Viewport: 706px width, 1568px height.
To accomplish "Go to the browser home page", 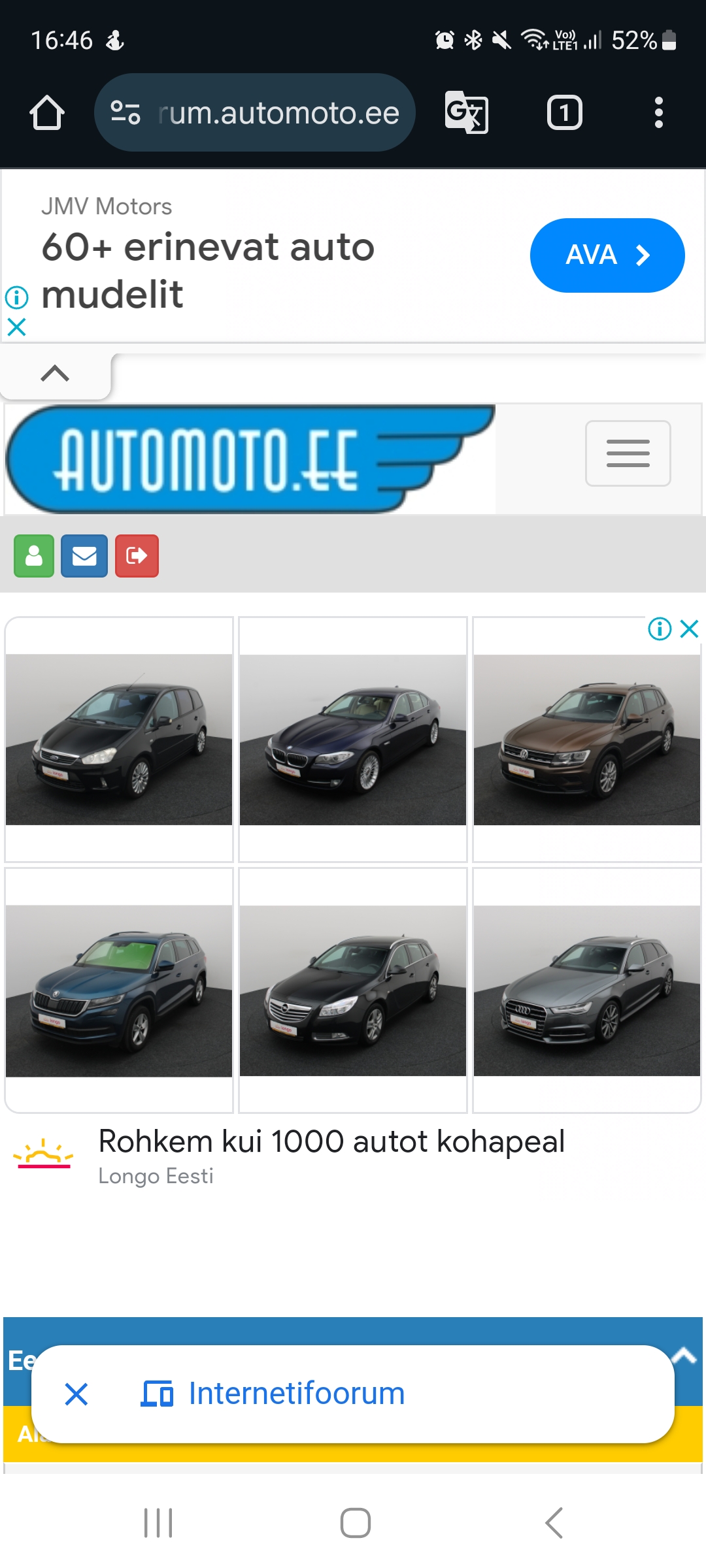I will (x=47, y=113).
